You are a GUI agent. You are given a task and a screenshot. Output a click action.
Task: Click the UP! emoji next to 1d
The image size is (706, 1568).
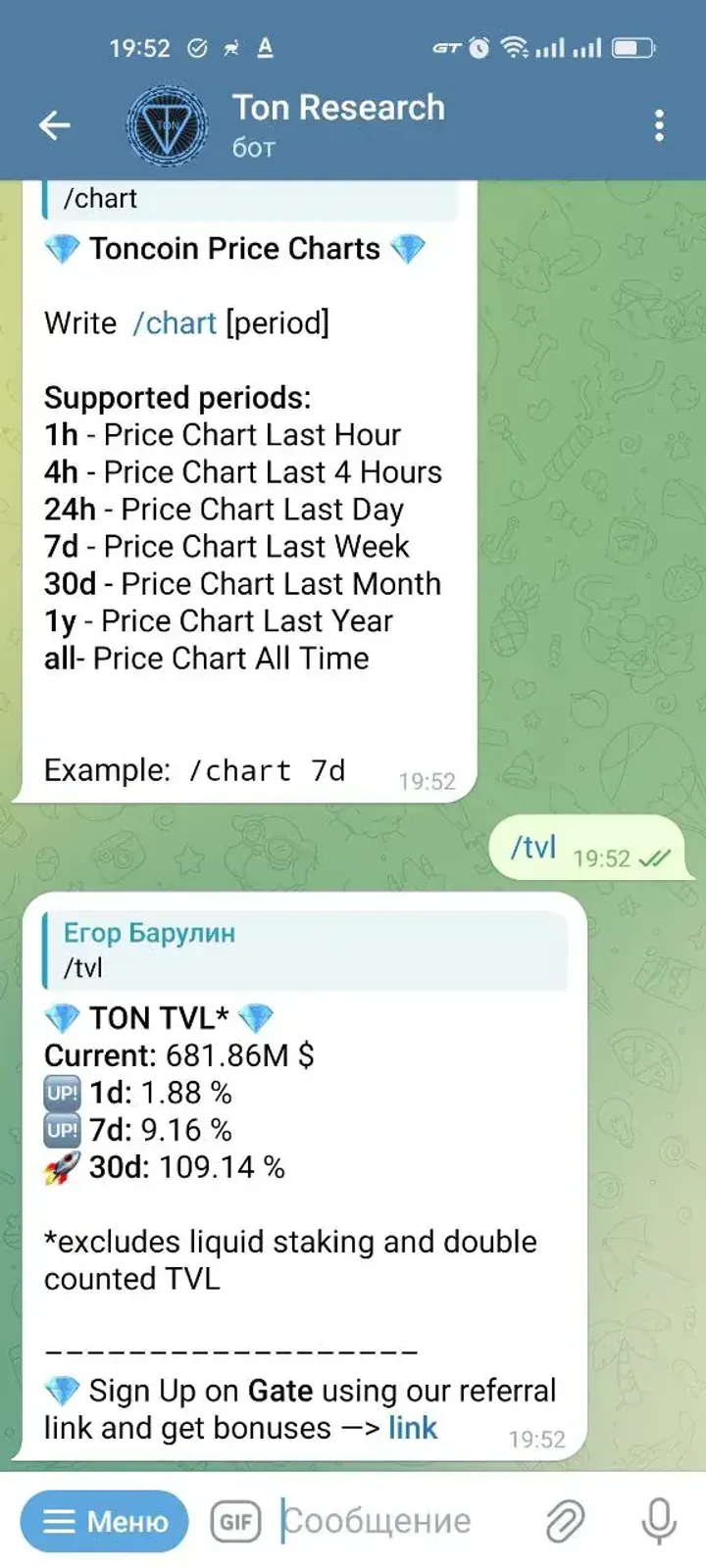61,1092
